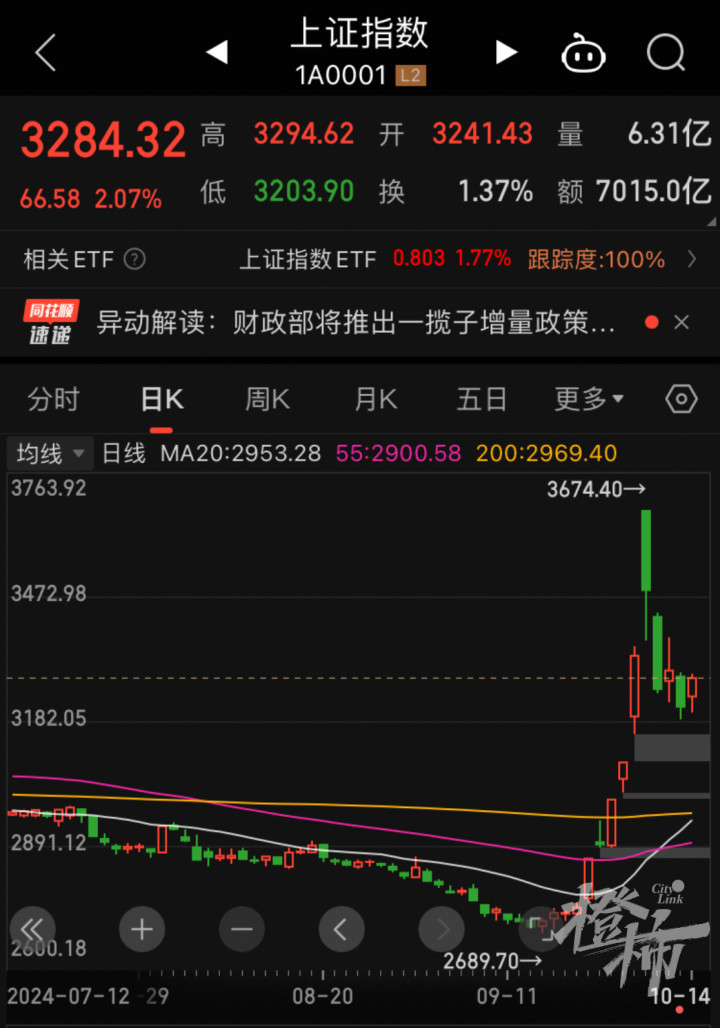The image size is (720, 1028).
Task: Zoom out the K-line chart with minus button
Action: (242, 930)
